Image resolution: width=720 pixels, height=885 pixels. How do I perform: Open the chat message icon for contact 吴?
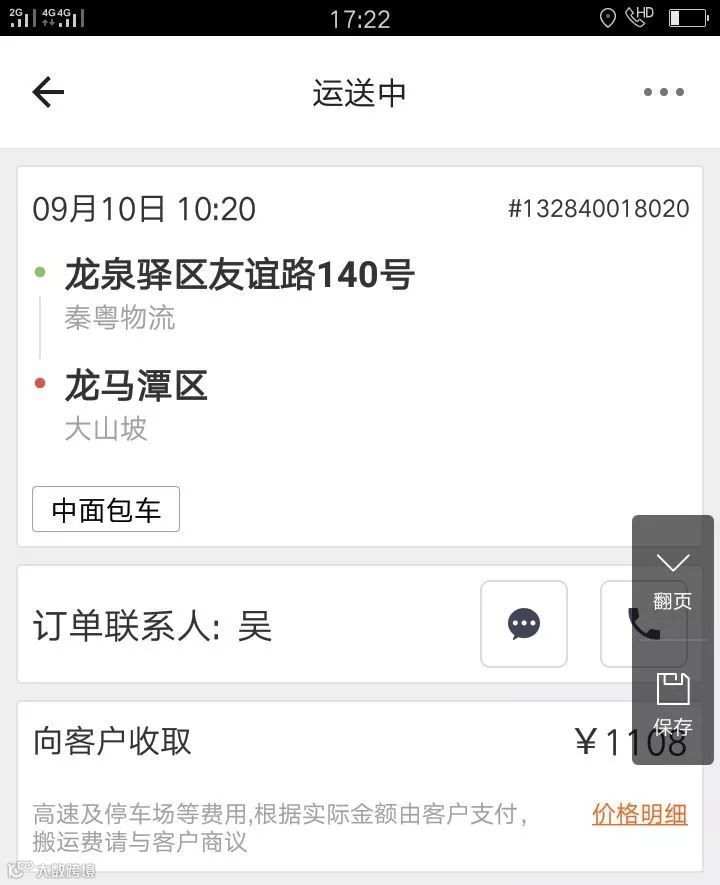523,624
